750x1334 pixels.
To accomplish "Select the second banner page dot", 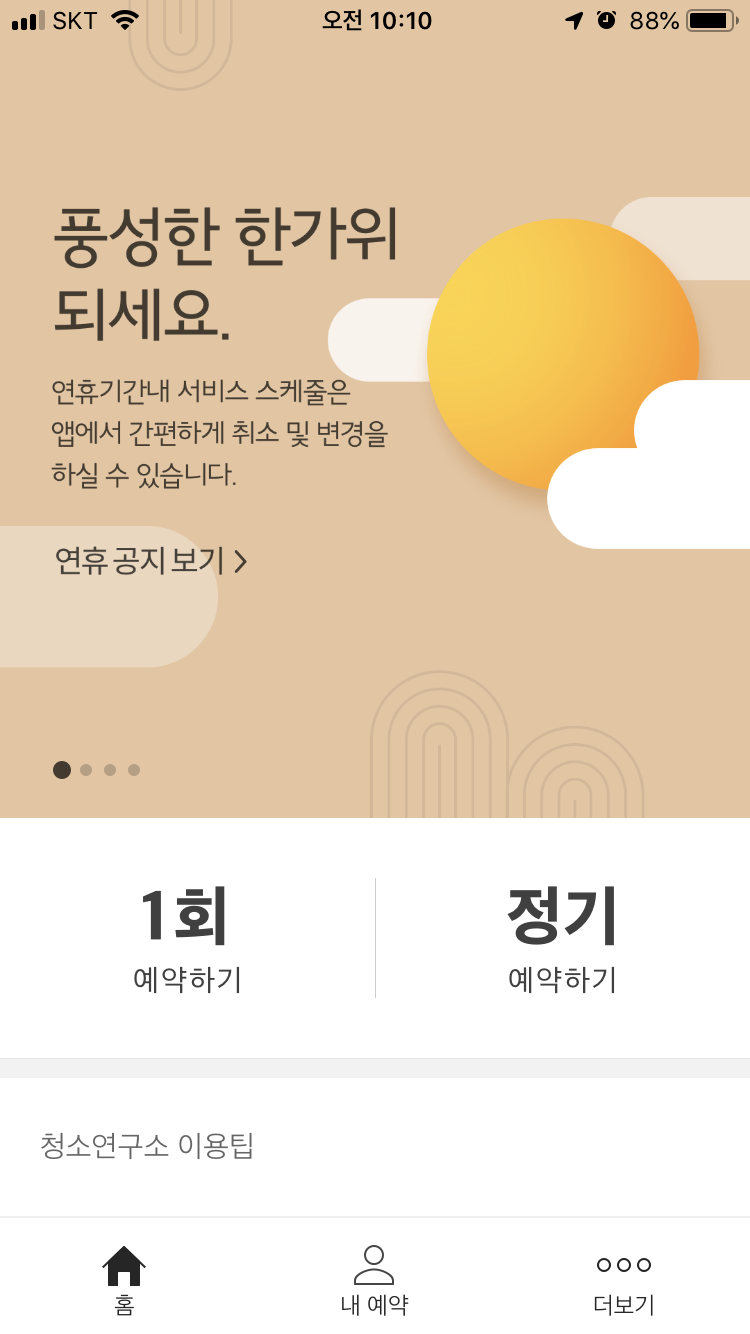I will pyautogui.click(x=86, y=770).
